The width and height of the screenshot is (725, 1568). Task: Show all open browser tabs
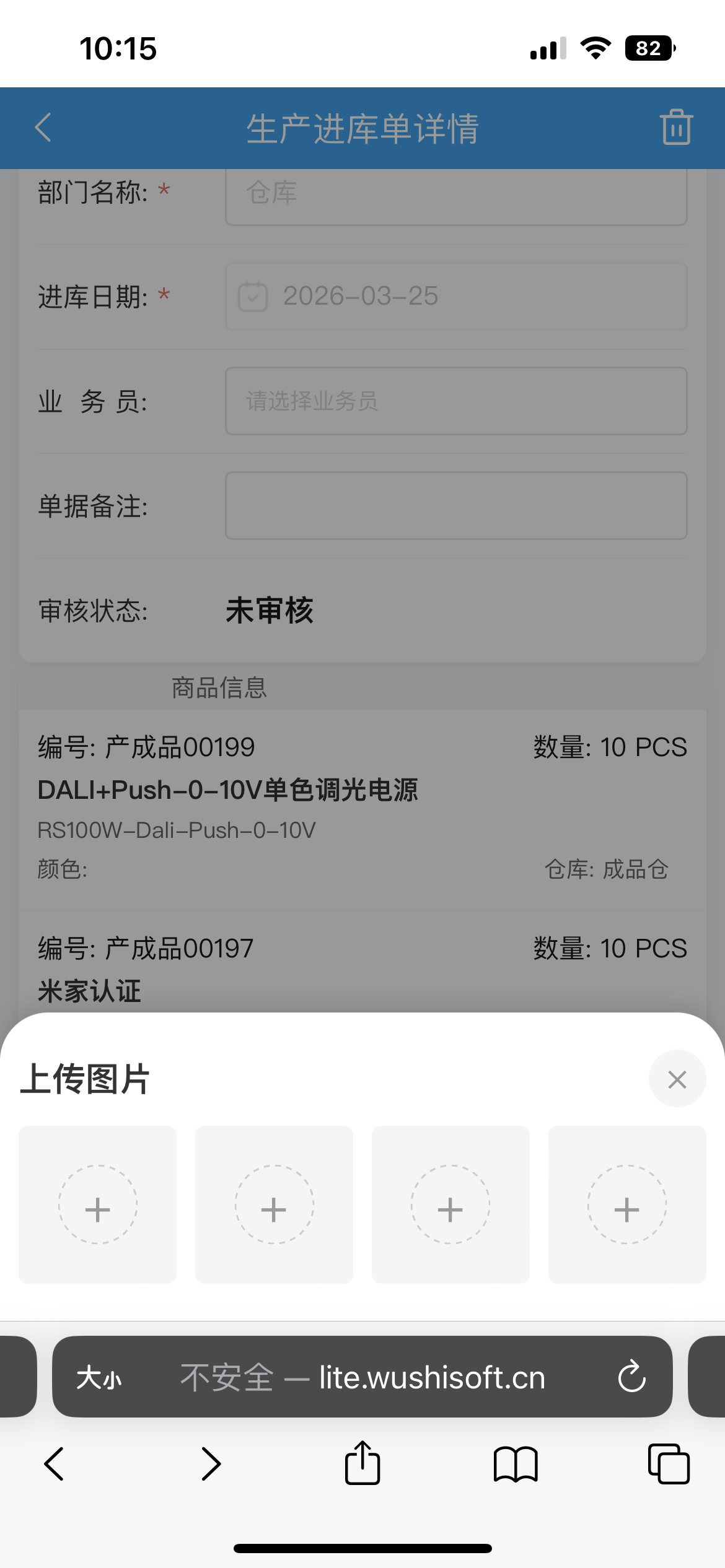pos(668,1464)
